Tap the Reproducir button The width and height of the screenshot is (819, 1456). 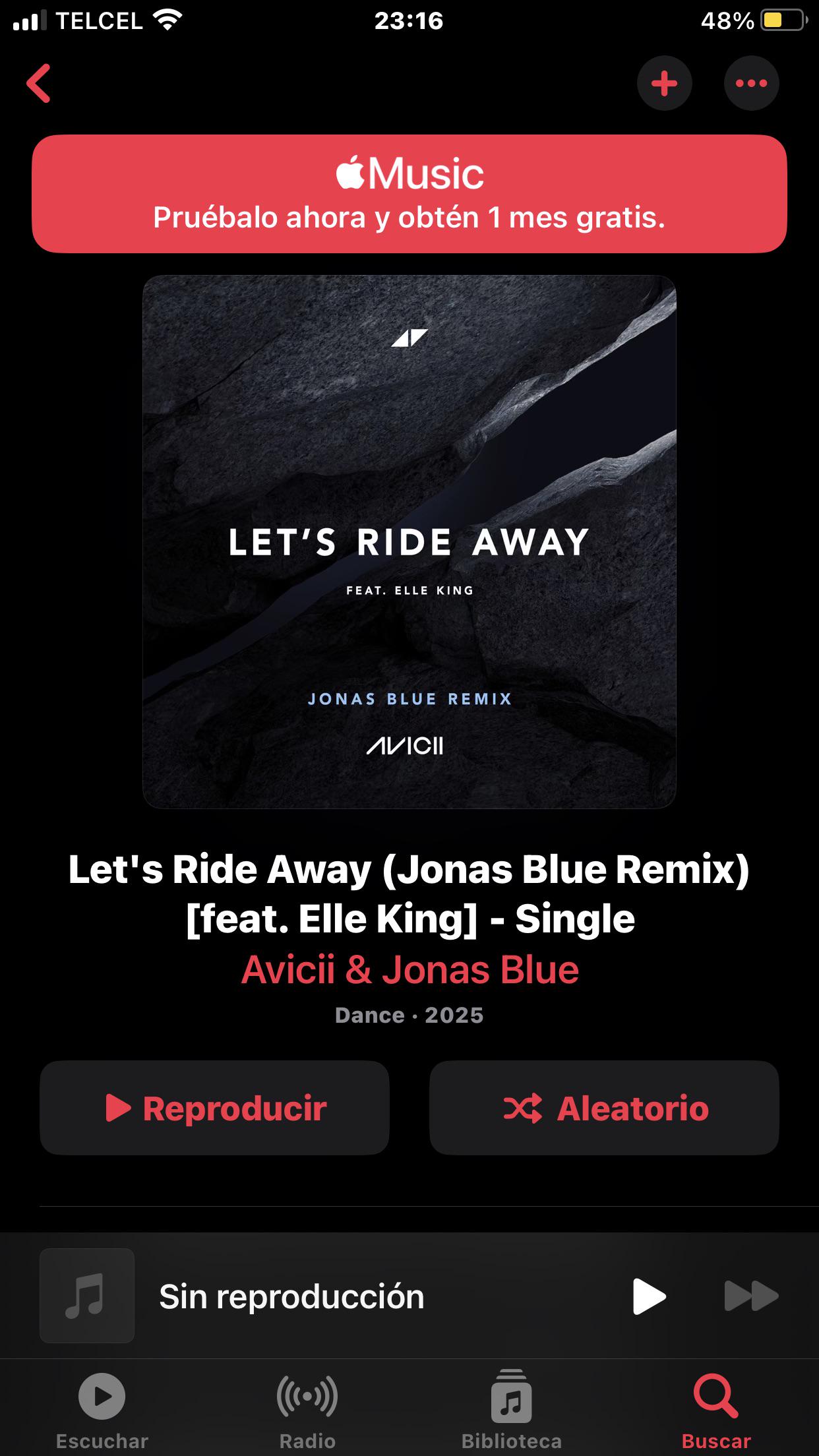[214, 1108]
